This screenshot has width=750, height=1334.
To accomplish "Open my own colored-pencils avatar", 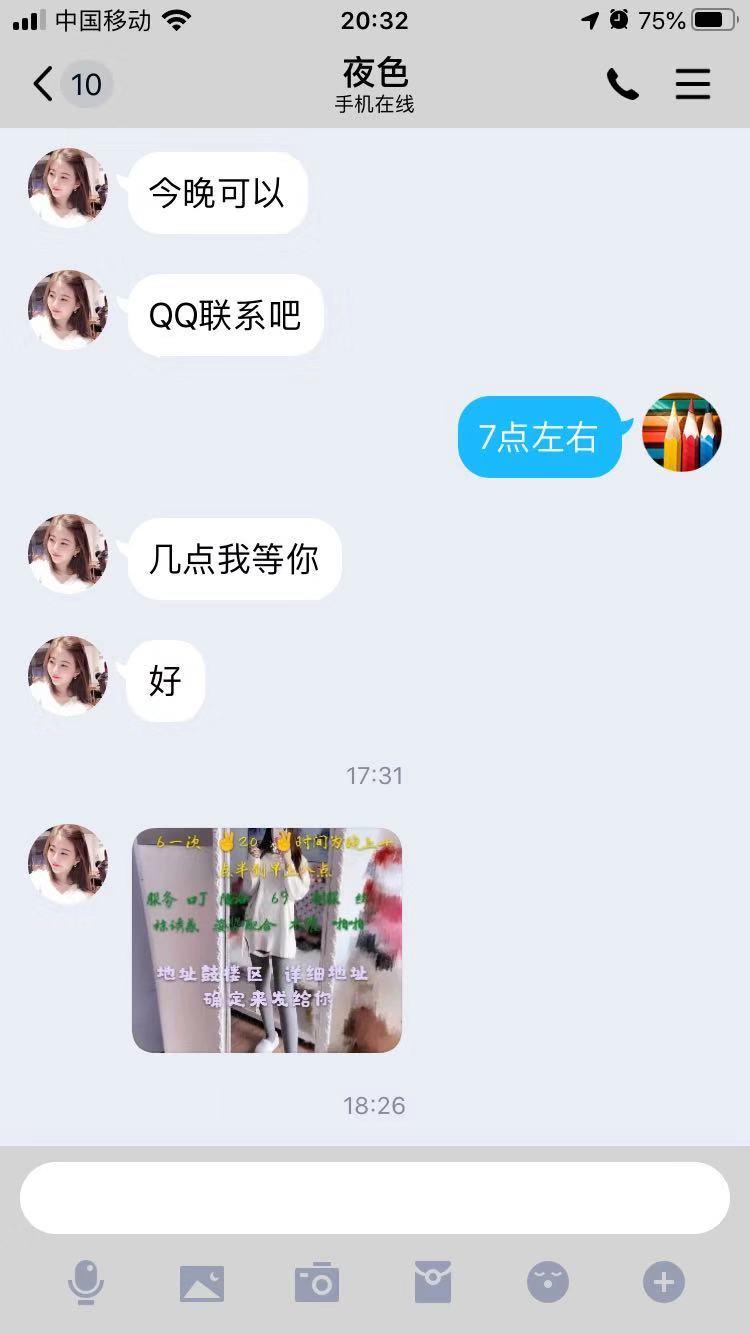I will pos(682,432).
